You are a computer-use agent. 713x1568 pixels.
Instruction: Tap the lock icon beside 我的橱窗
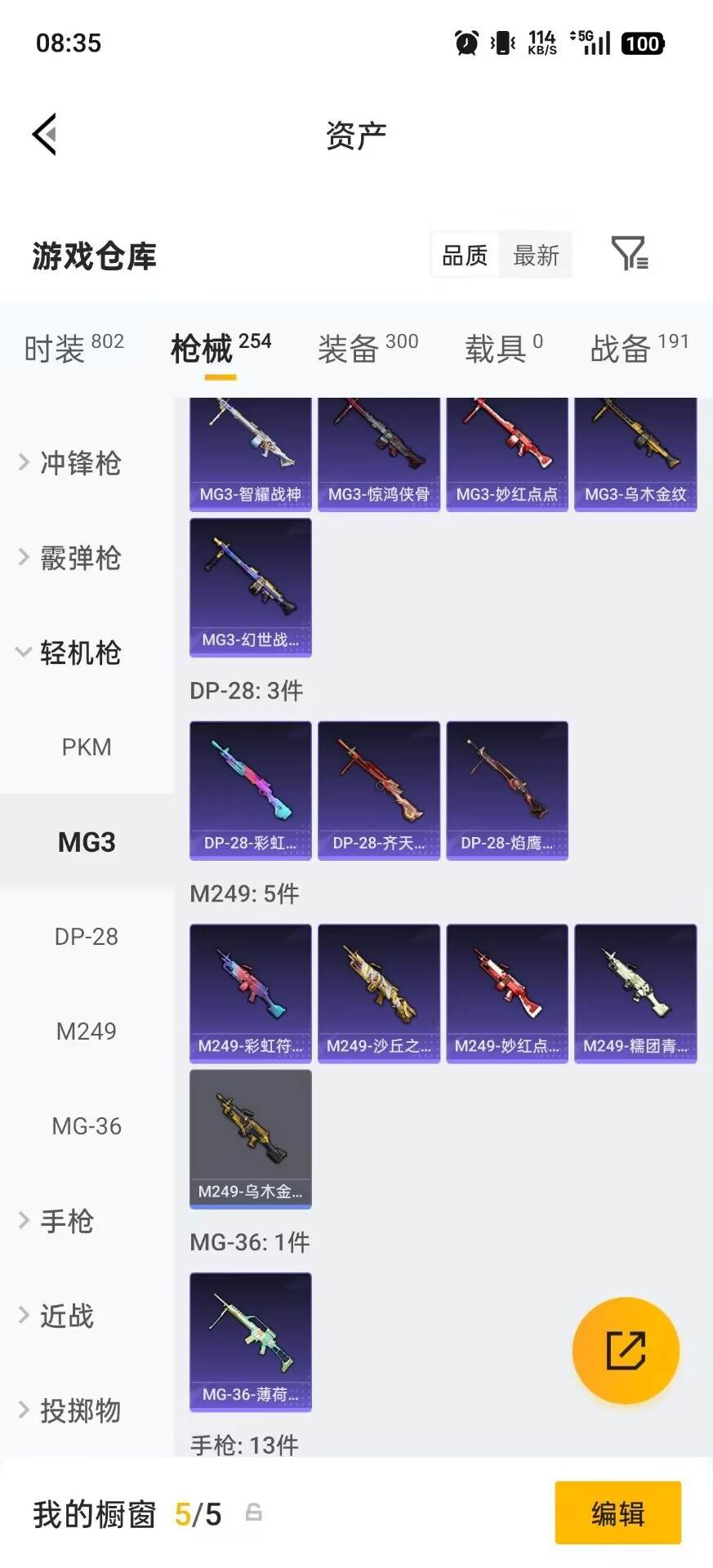click(253, 1512)
